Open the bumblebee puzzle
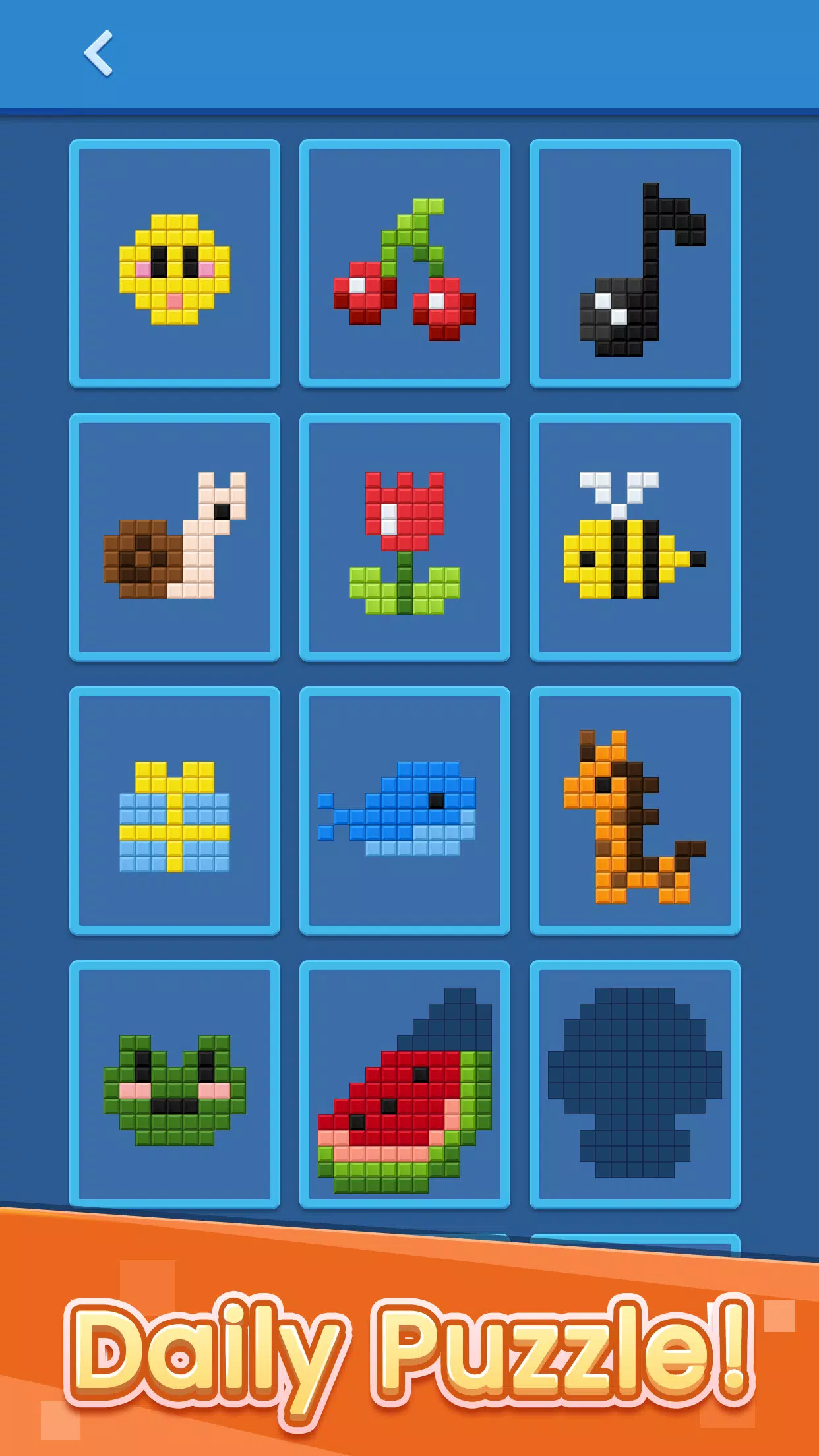The height and width of the screenshot is (1456, 819). [635, 537]
